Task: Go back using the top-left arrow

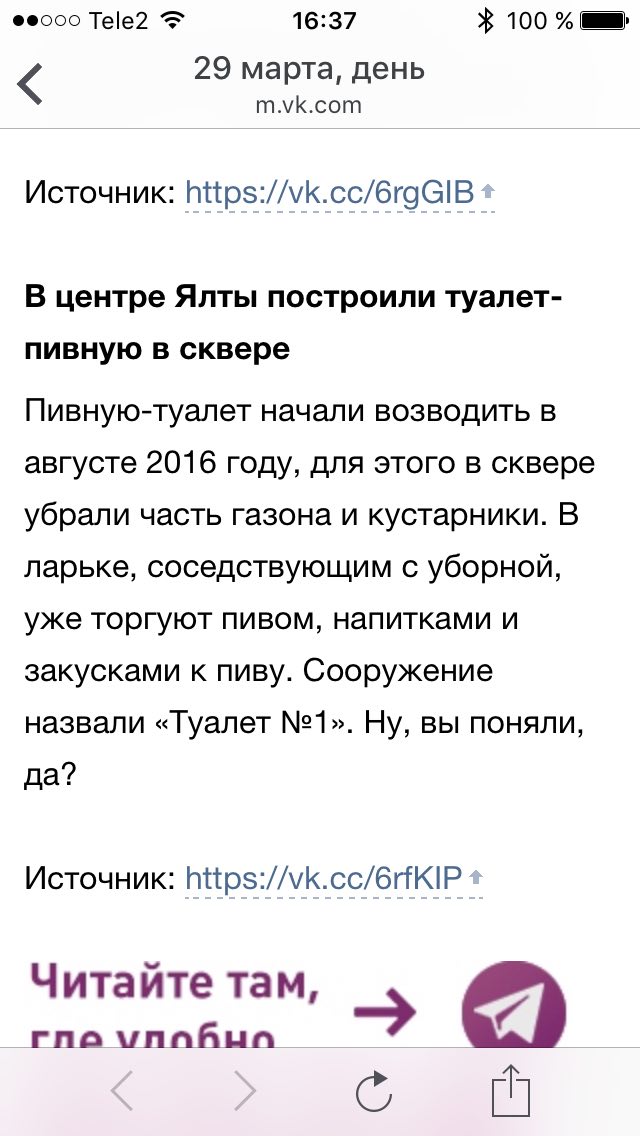Action: point(30,83)
